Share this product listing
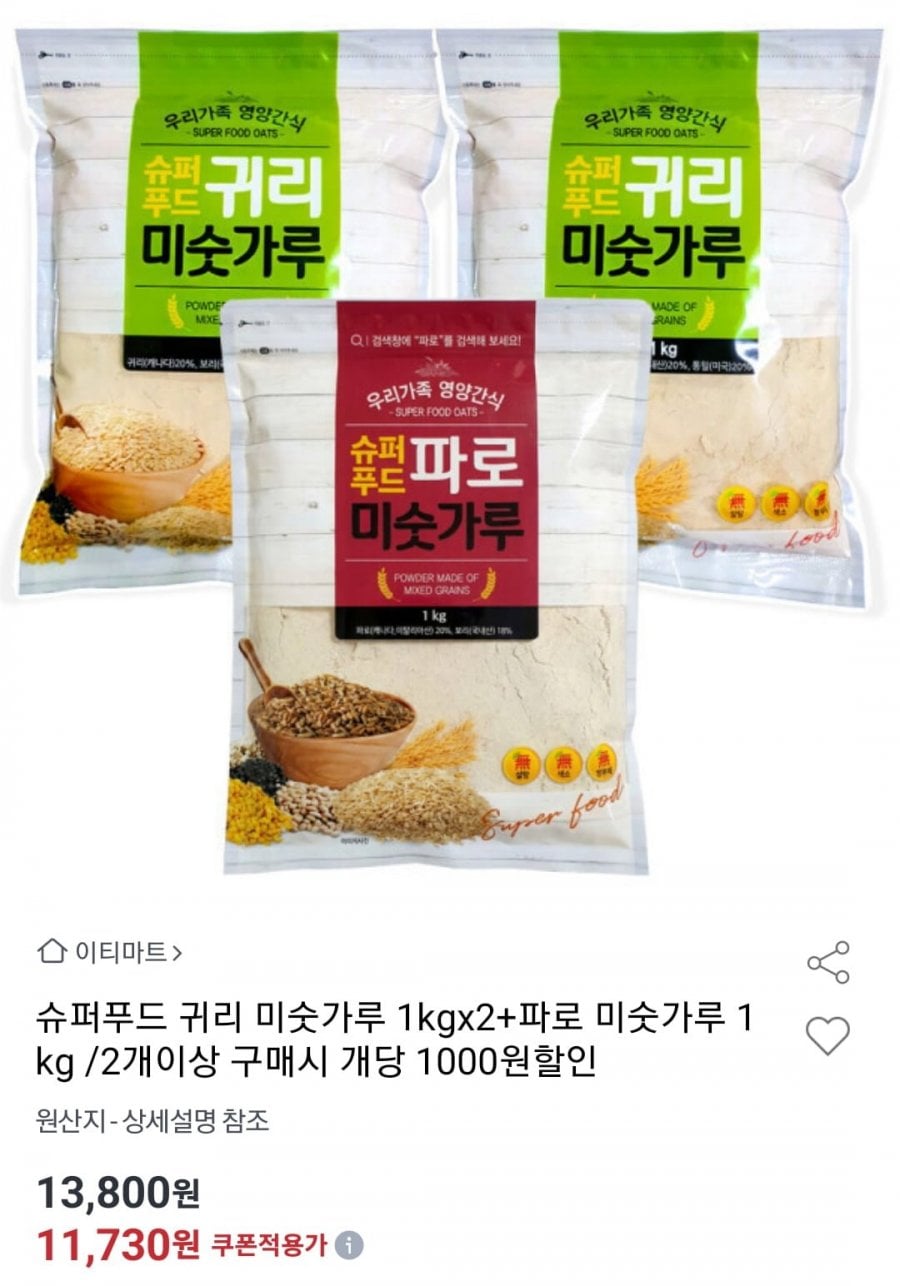Viewport: 900px width, 1286px height. pos(828,962)
